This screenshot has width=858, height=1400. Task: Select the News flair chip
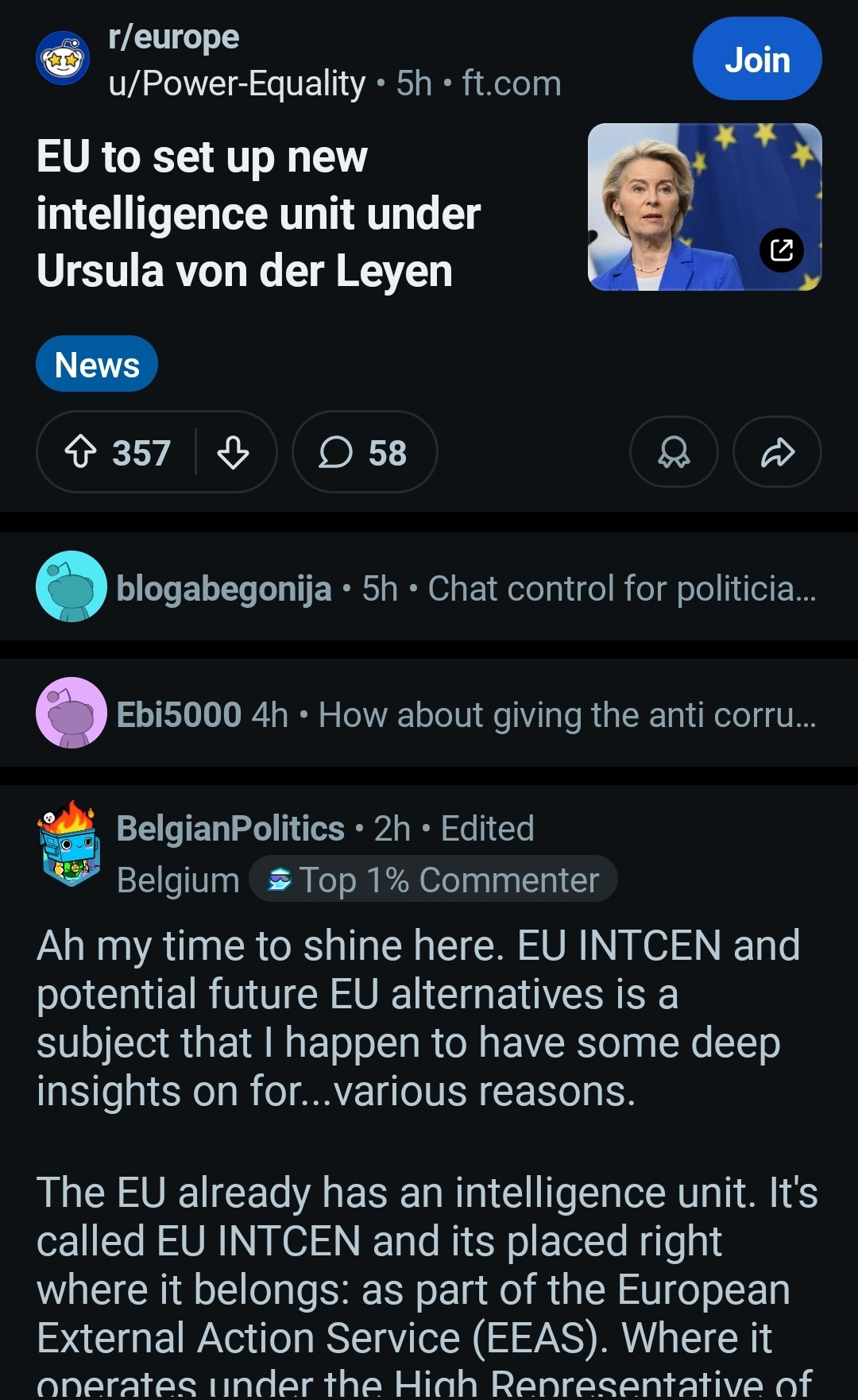(x=97, y=365)
